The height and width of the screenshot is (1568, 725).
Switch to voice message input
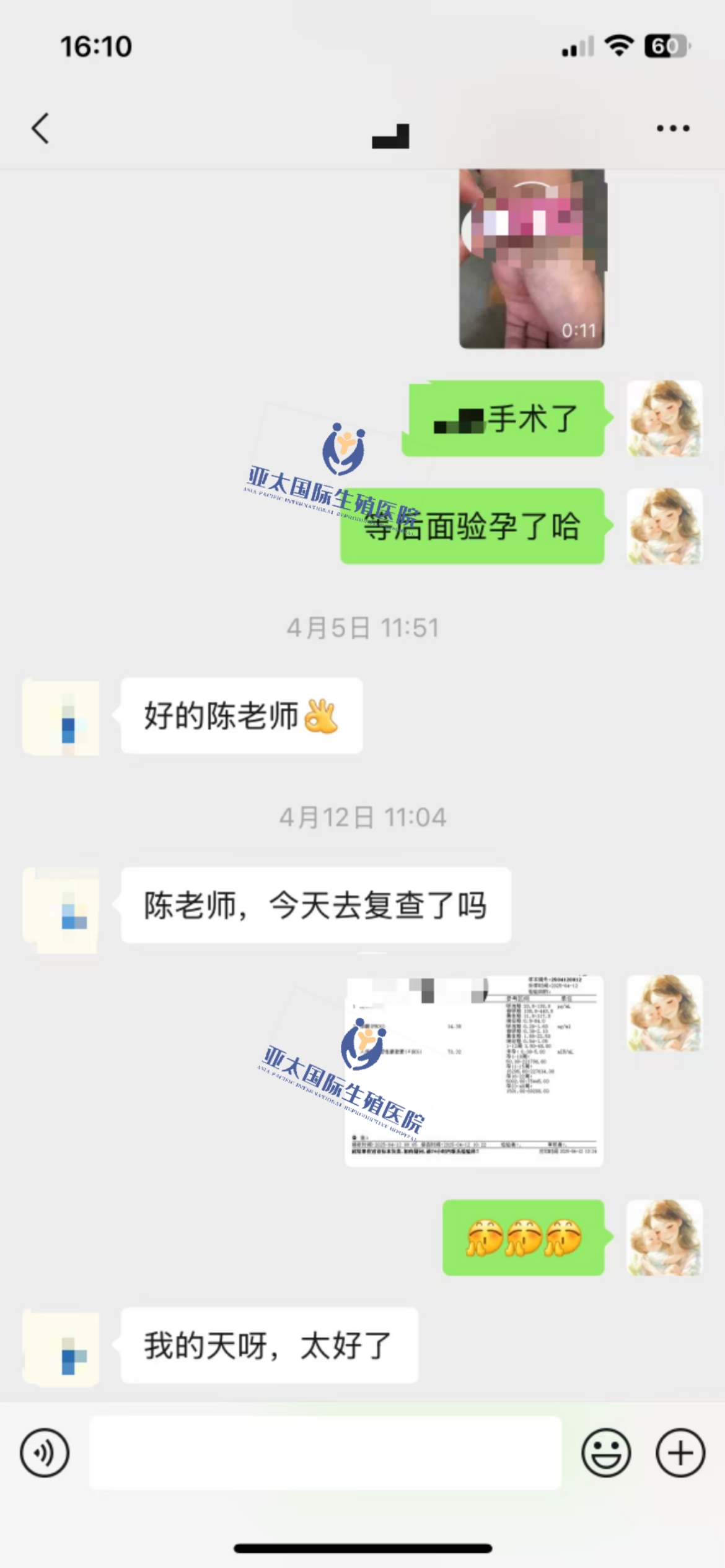coord(45,1453)
